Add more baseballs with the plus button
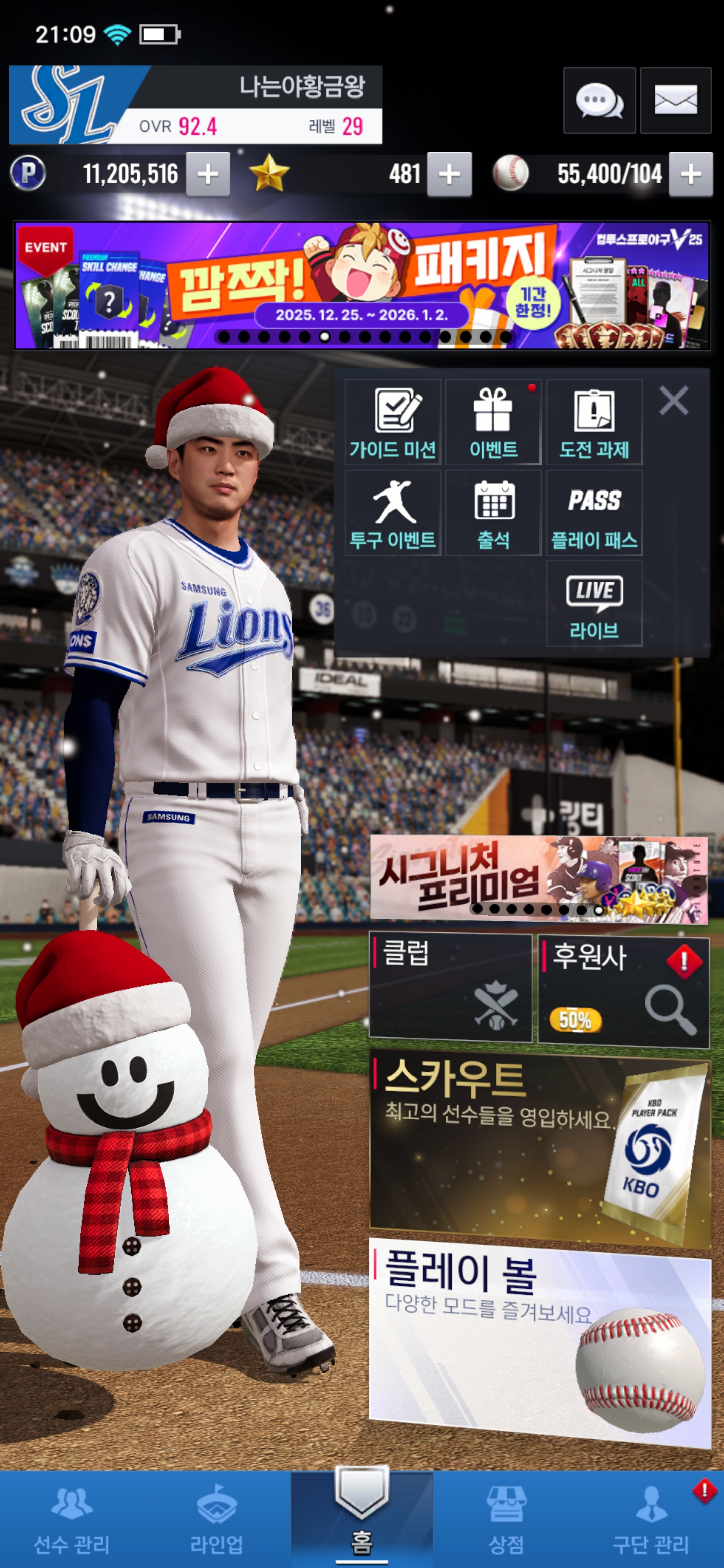 point(690,175)
